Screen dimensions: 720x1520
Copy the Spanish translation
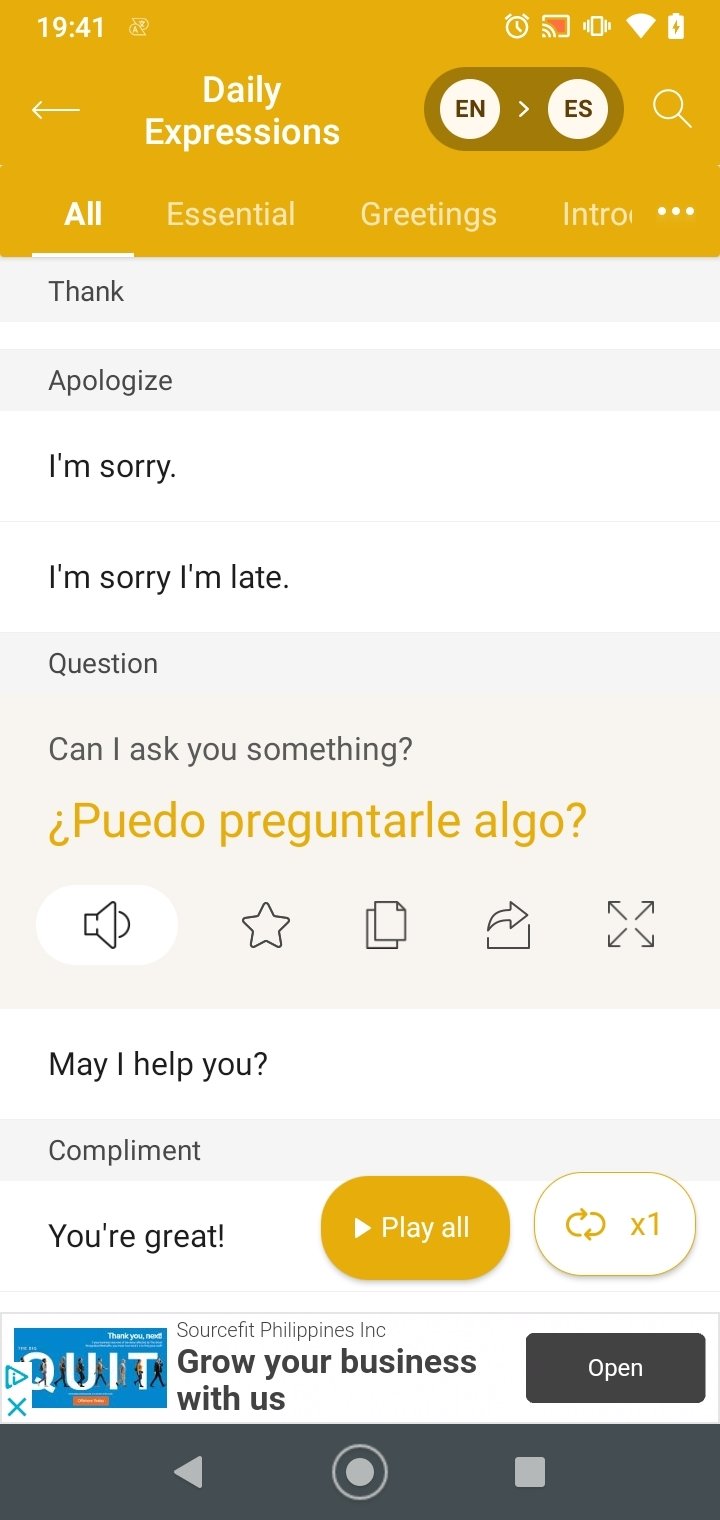pyautogui.click(x=386, y=925)
